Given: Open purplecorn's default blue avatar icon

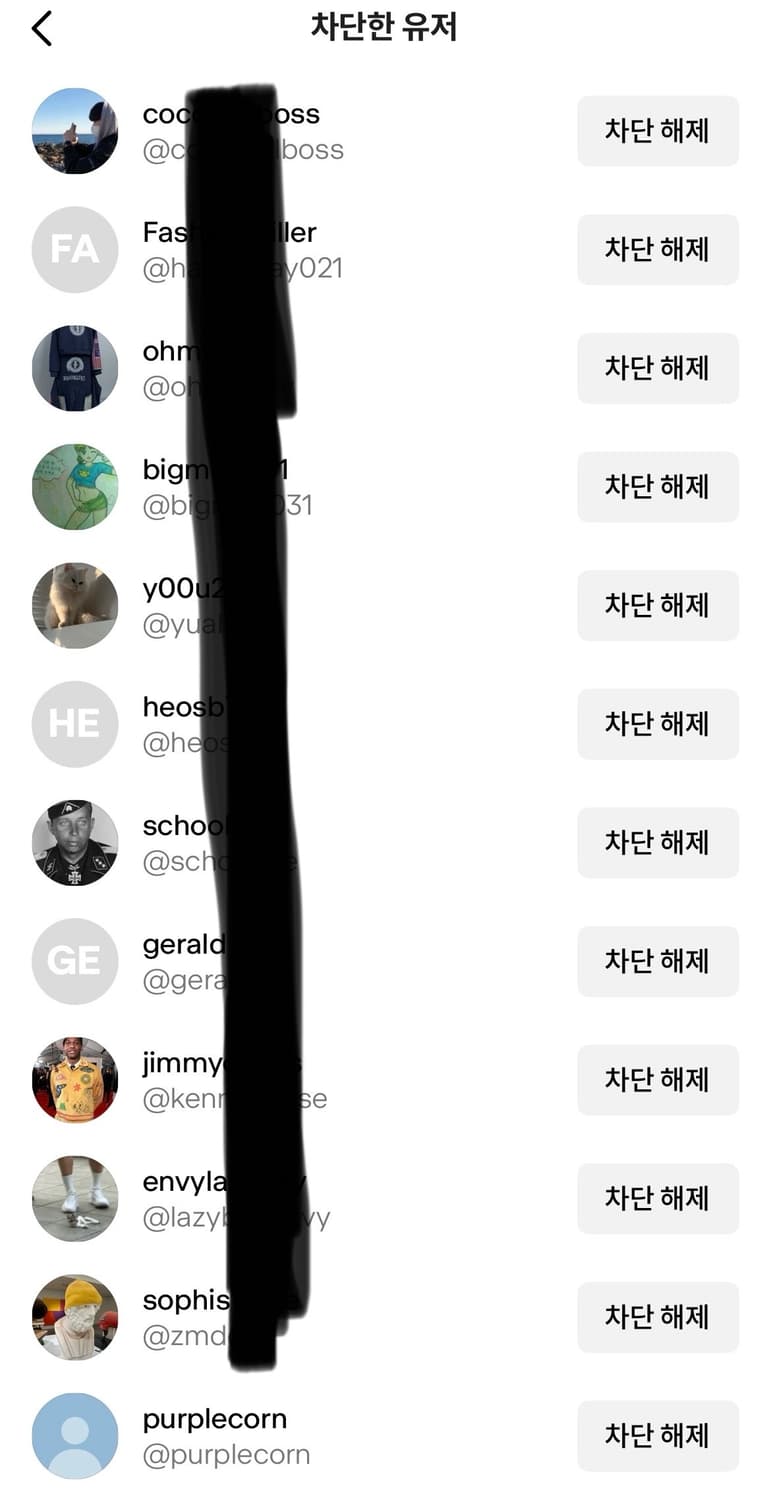Looking at the screenshot, I should pyautogui.click(x=75, y=1436).
